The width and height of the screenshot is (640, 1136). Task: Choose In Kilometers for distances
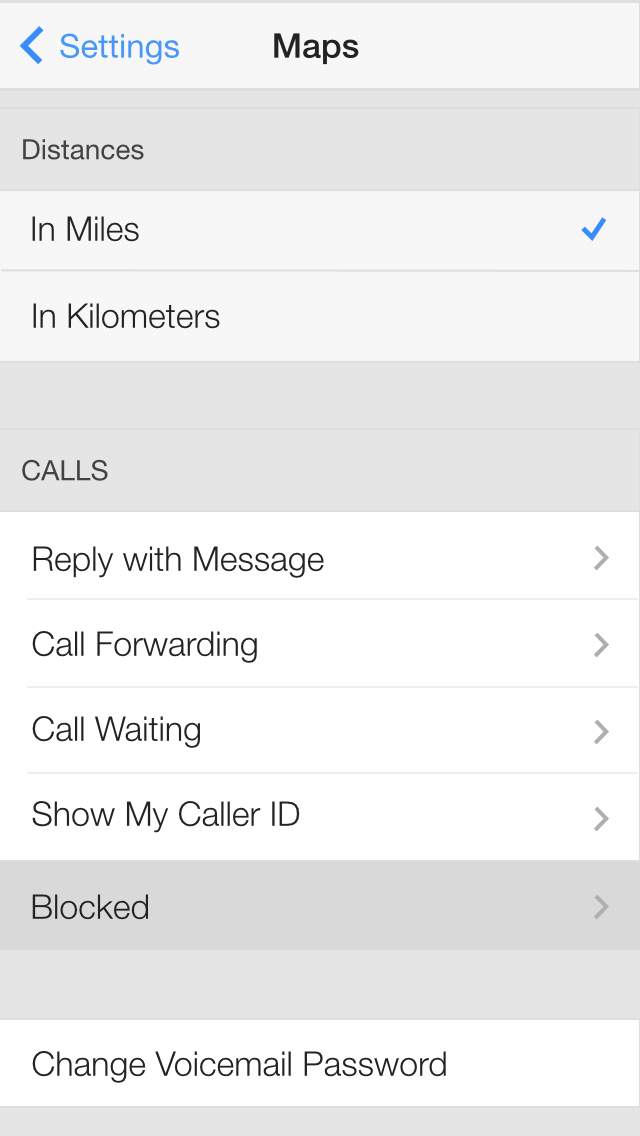320,317
